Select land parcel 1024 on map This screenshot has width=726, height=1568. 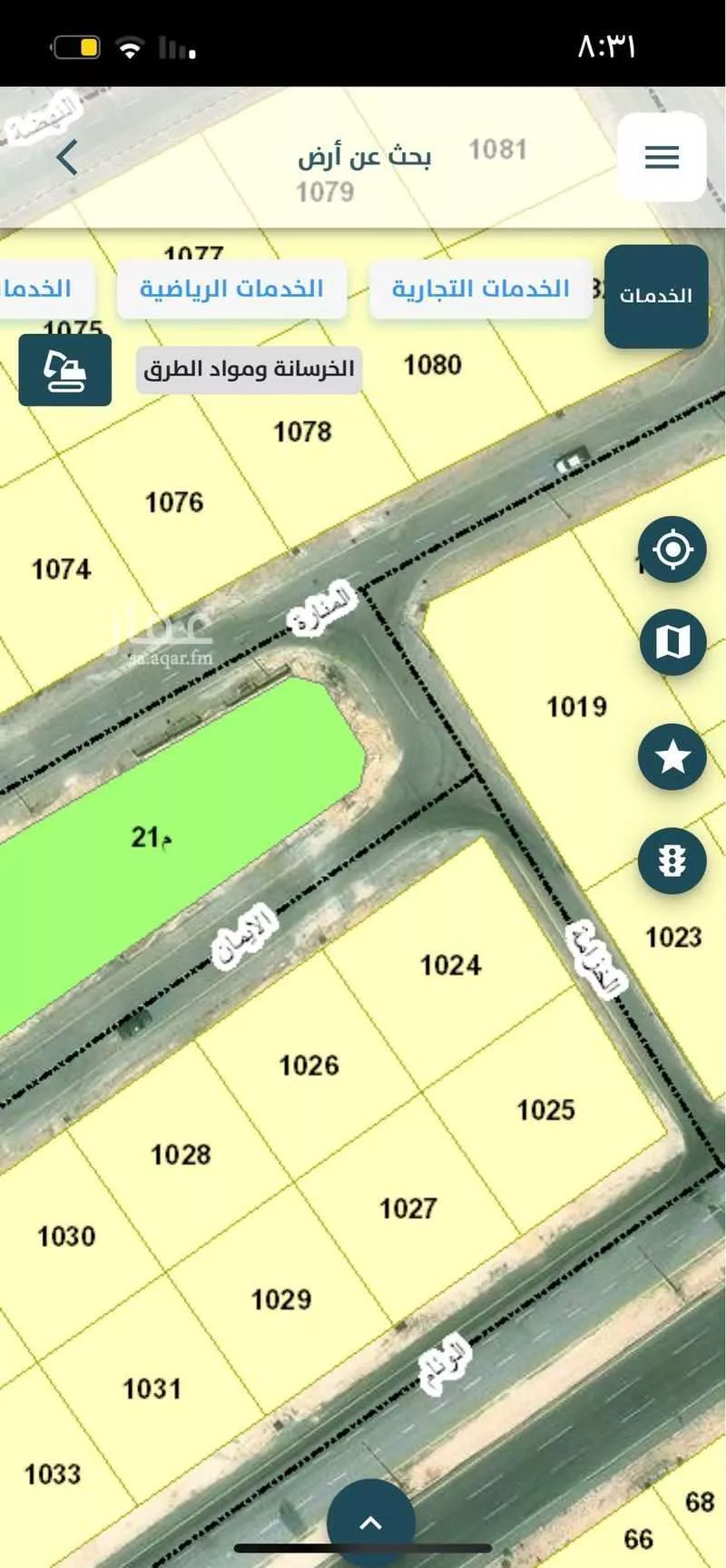pyautogui.click(x=450, y=965)
